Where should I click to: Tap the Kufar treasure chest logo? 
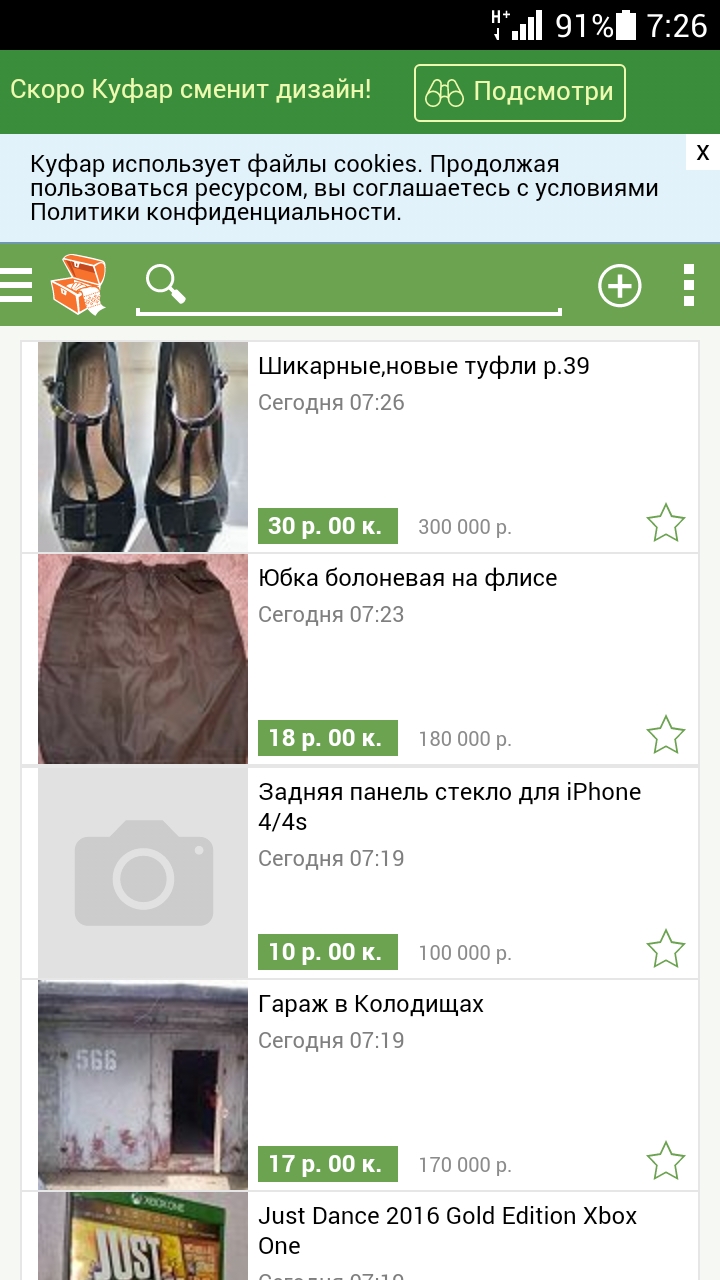coord(79,285)
